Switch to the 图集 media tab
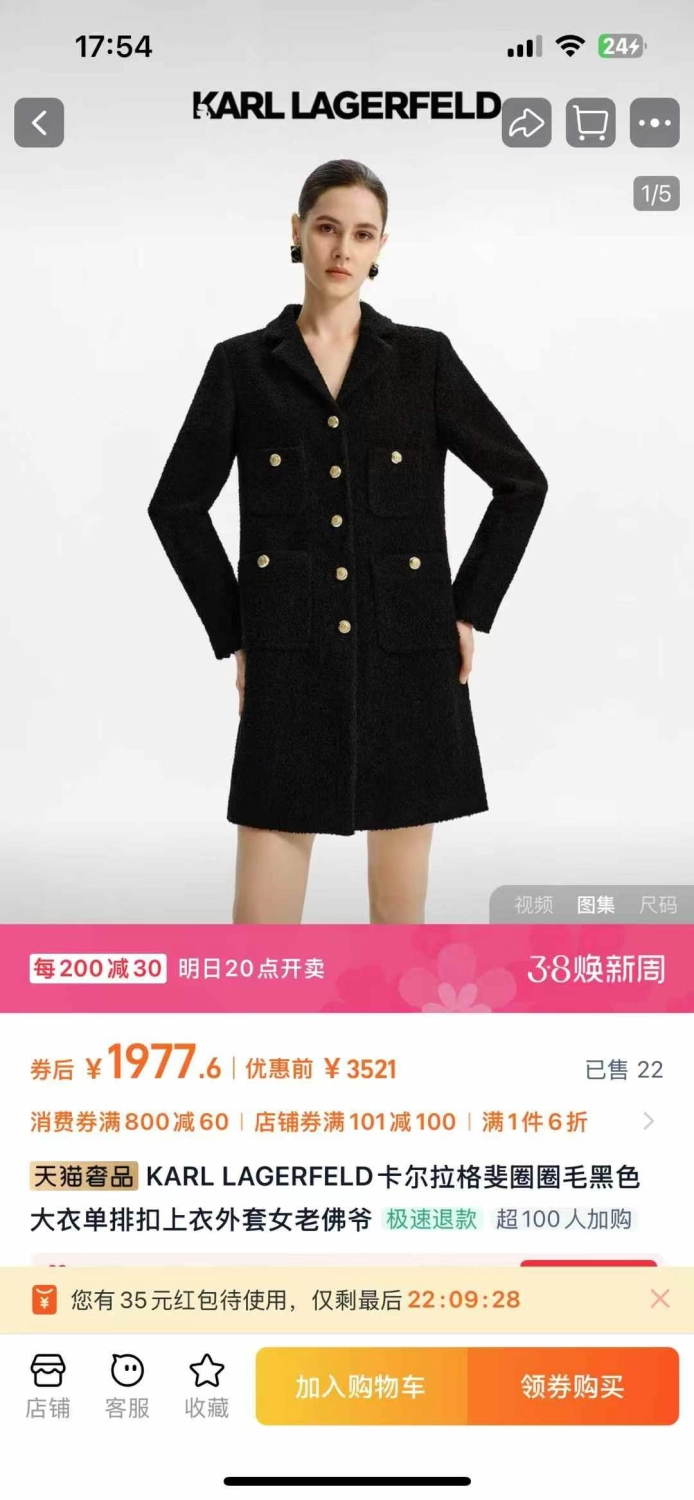The image size is (694, 1500). pyautogui.click(x=596, y=905)
